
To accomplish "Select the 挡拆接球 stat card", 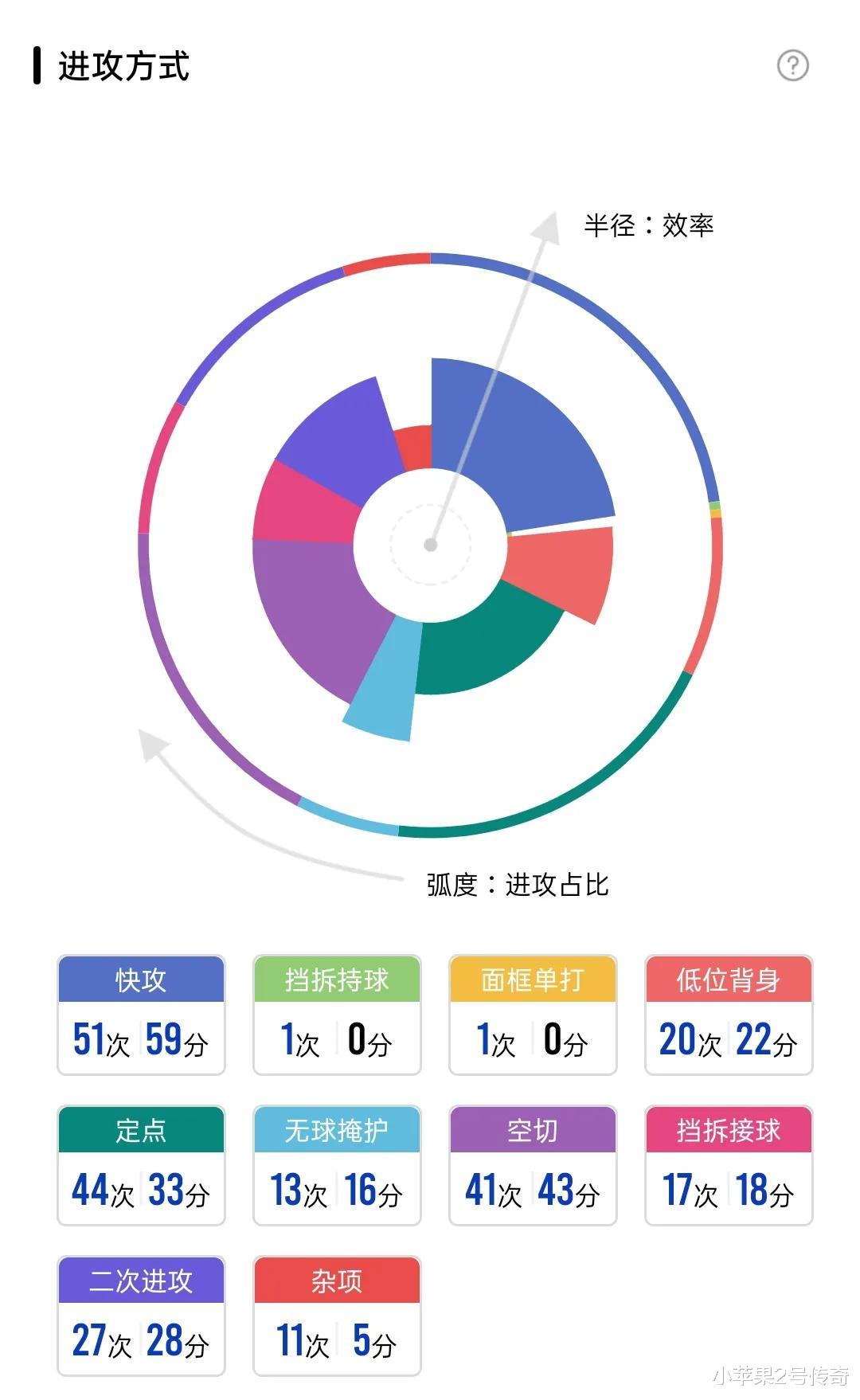I will click(x=729, y=1165).
